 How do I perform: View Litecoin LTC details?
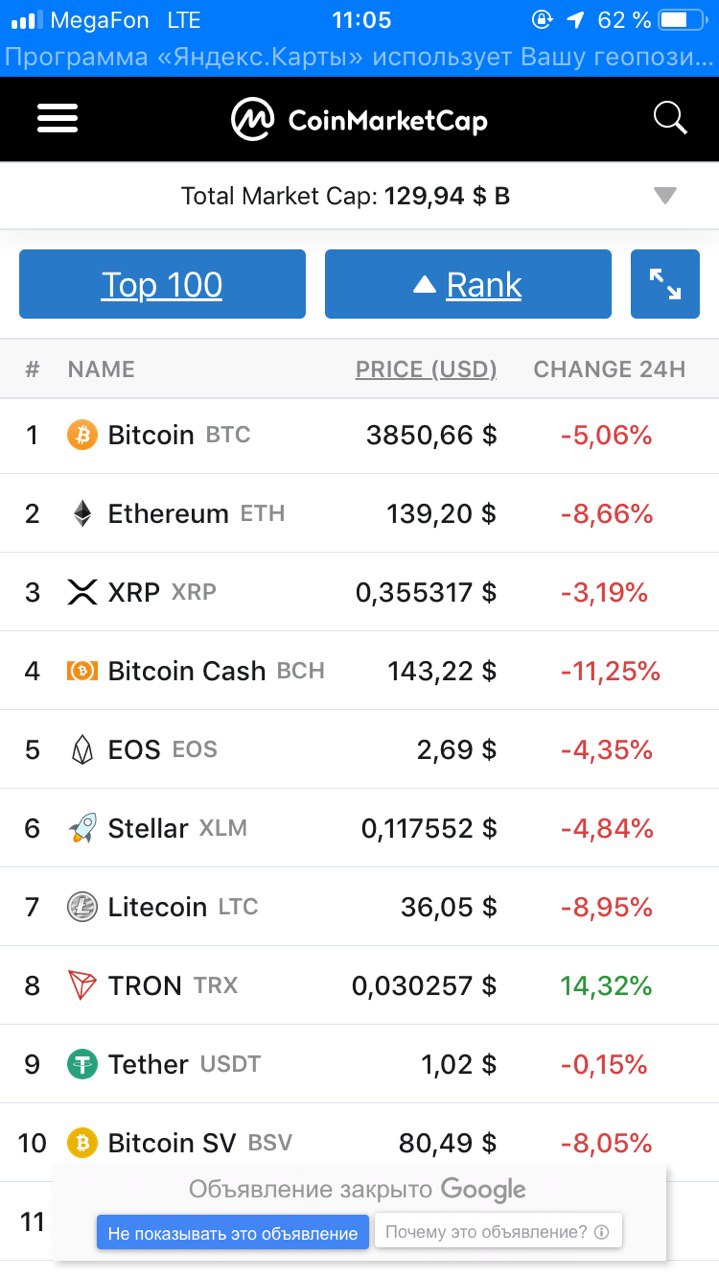359,907
